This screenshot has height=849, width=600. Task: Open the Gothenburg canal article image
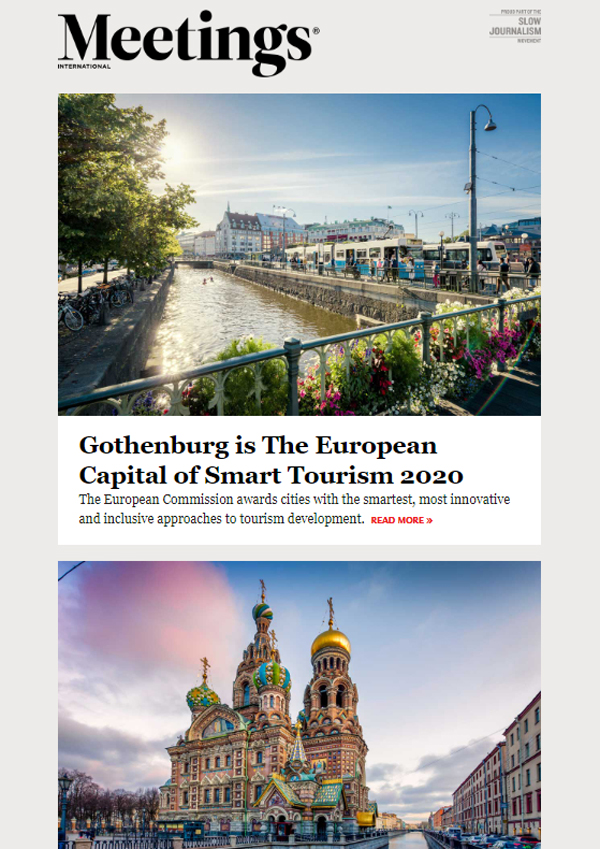click(299, 254)
